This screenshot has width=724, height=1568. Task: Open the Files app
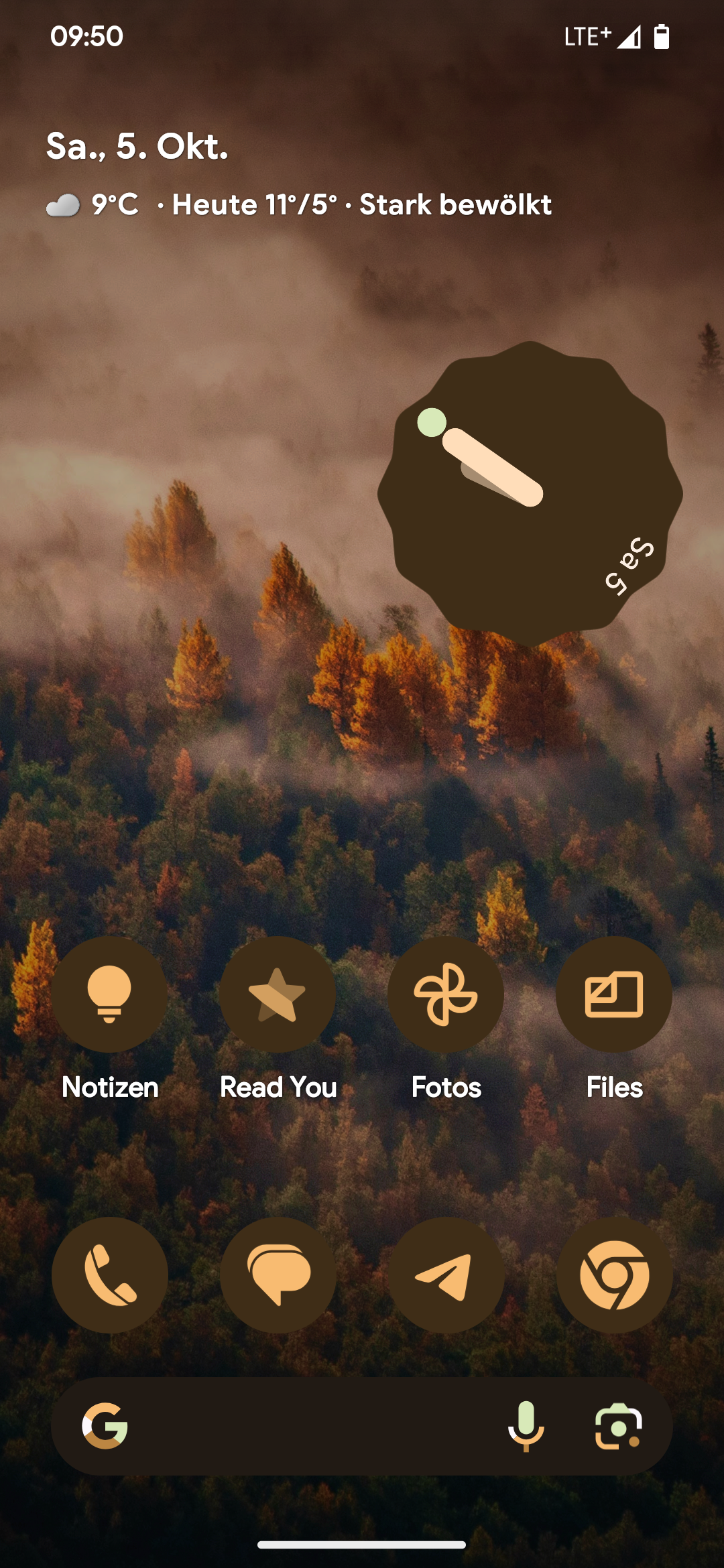[x=614, y=994]
